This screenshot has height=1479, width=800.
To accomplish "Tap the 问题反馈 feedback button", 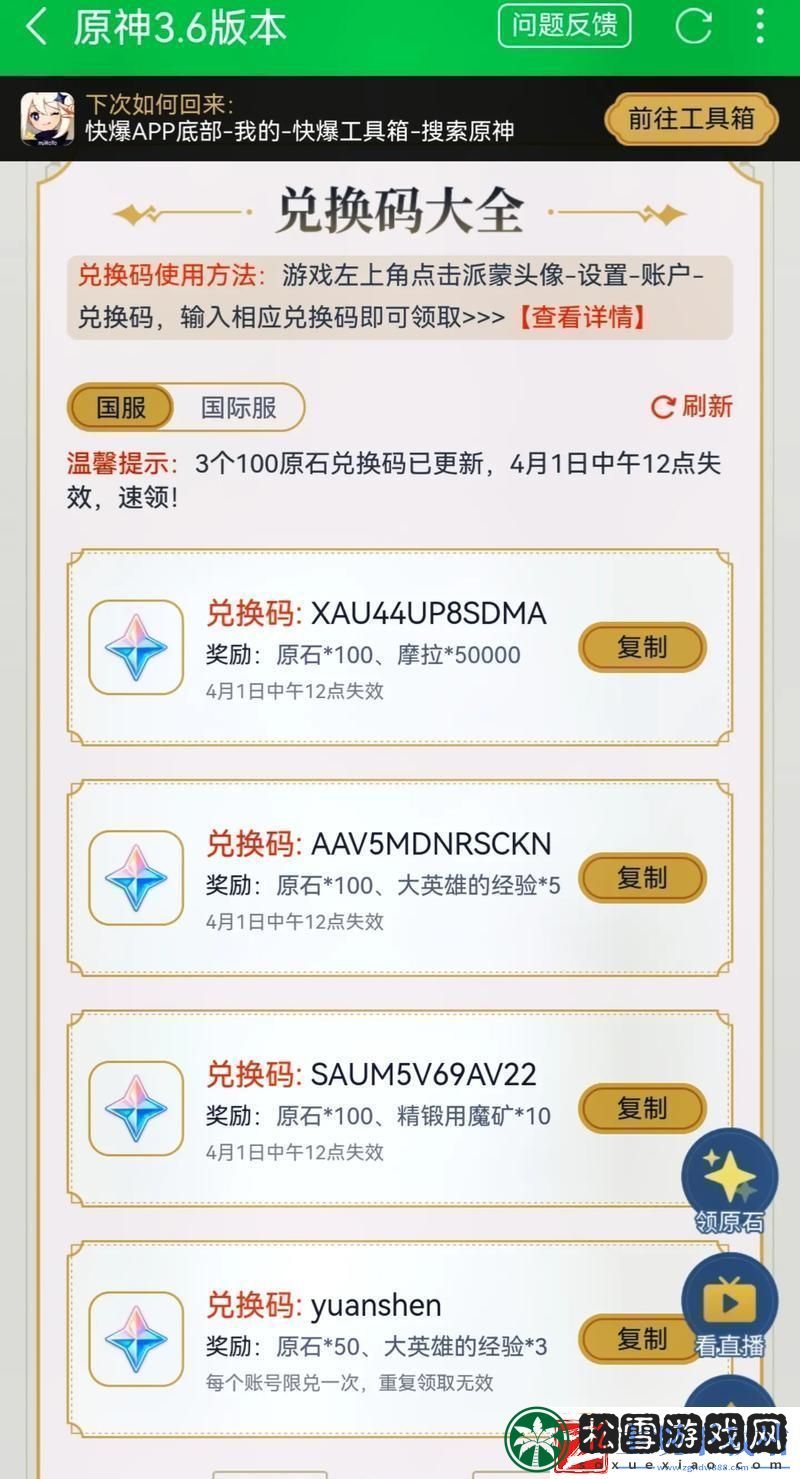I will (x=564, y=26).
